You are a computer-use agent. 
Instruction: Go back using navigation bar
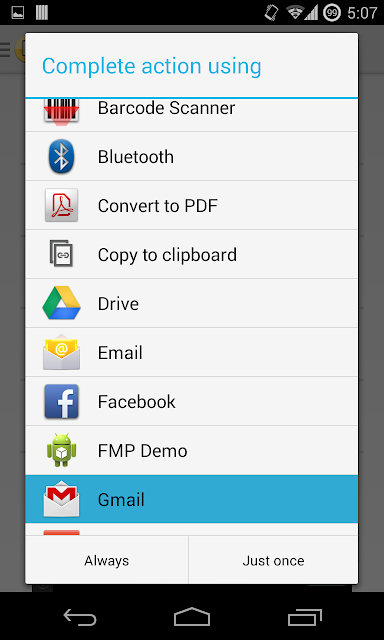[80, 617]
